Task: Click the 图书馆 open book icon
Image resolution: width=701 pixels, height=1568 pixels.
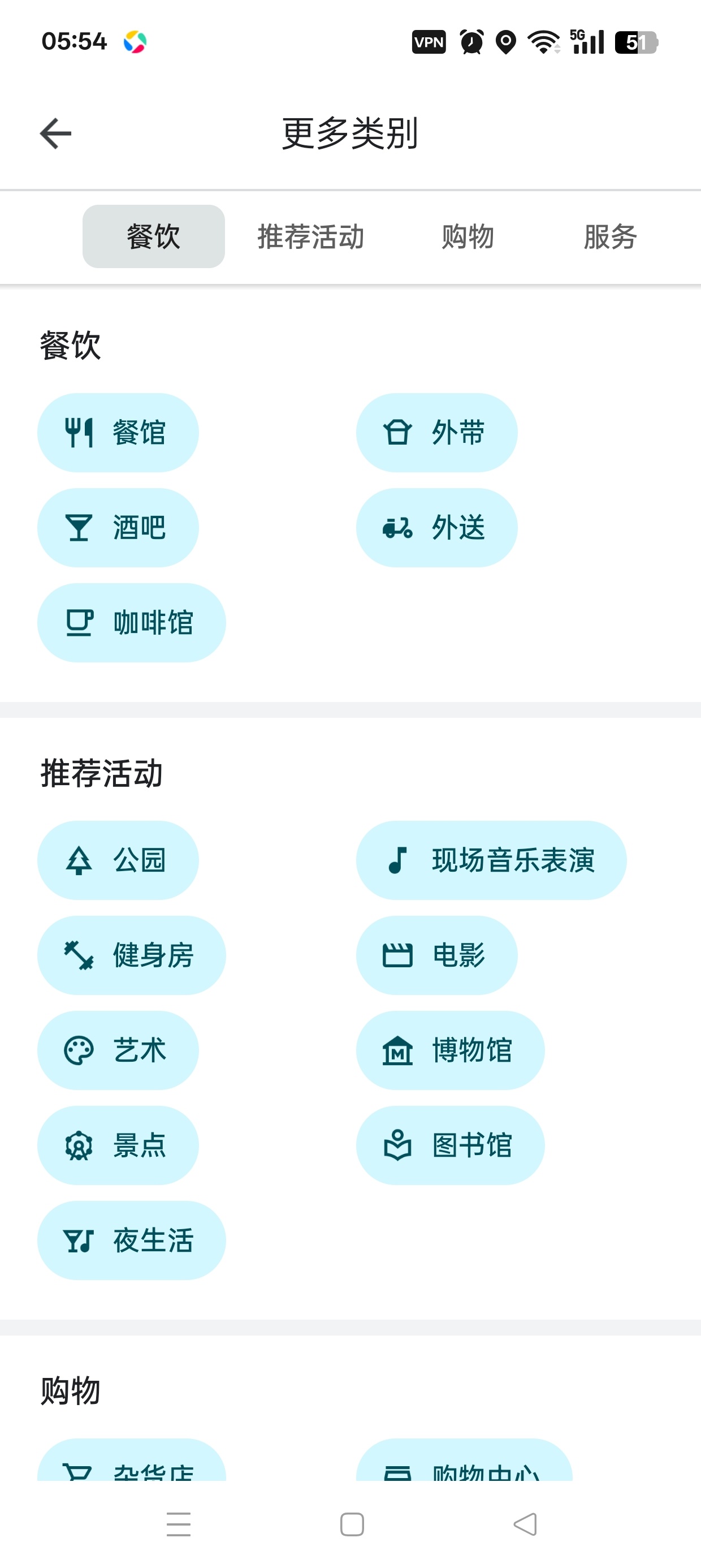Action: (x=398, y=1145)
